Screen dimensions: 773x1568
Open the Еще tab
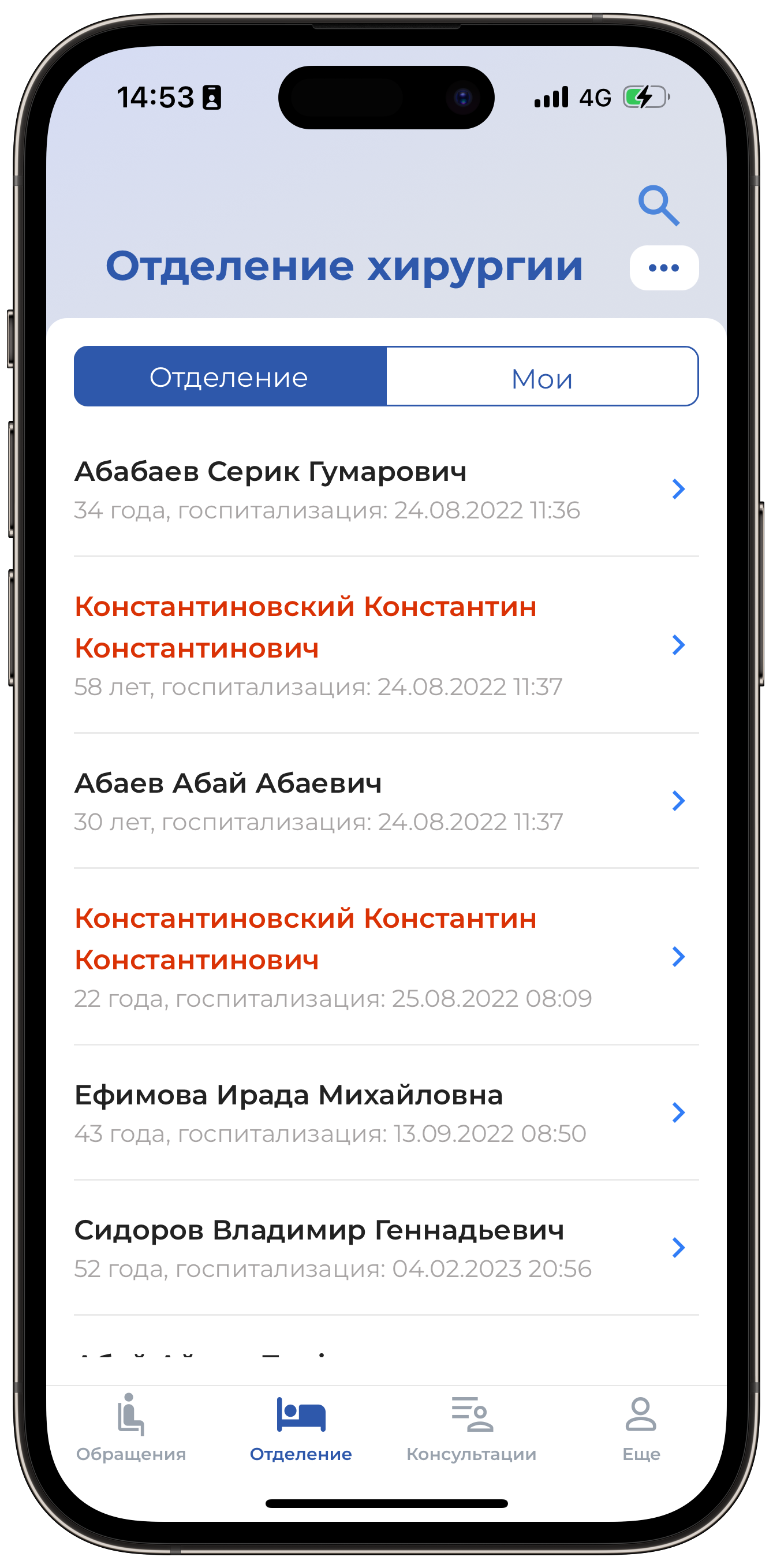coord(641,1429)
